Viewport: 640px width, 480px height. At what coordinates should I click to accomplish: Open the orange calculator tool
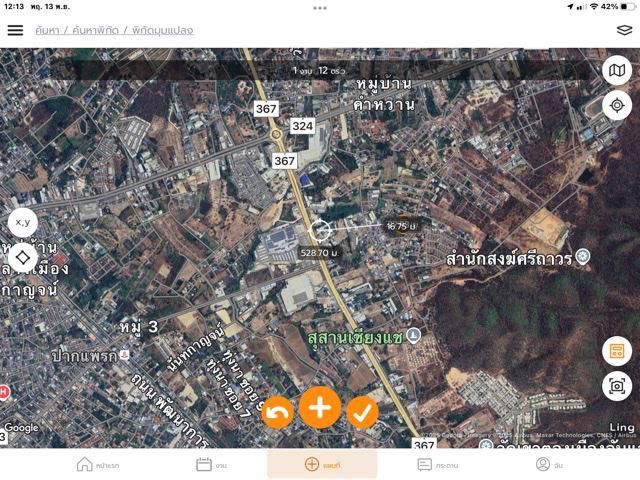pyautogui.click(x=617, y=351)
